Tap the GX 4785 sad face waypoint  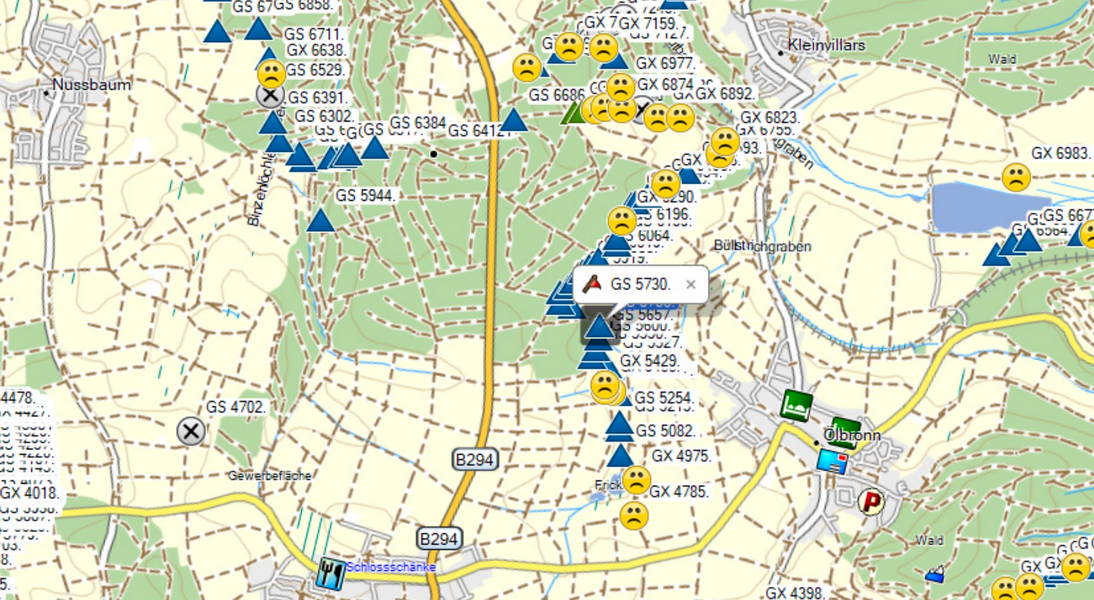tap(633, 516)
